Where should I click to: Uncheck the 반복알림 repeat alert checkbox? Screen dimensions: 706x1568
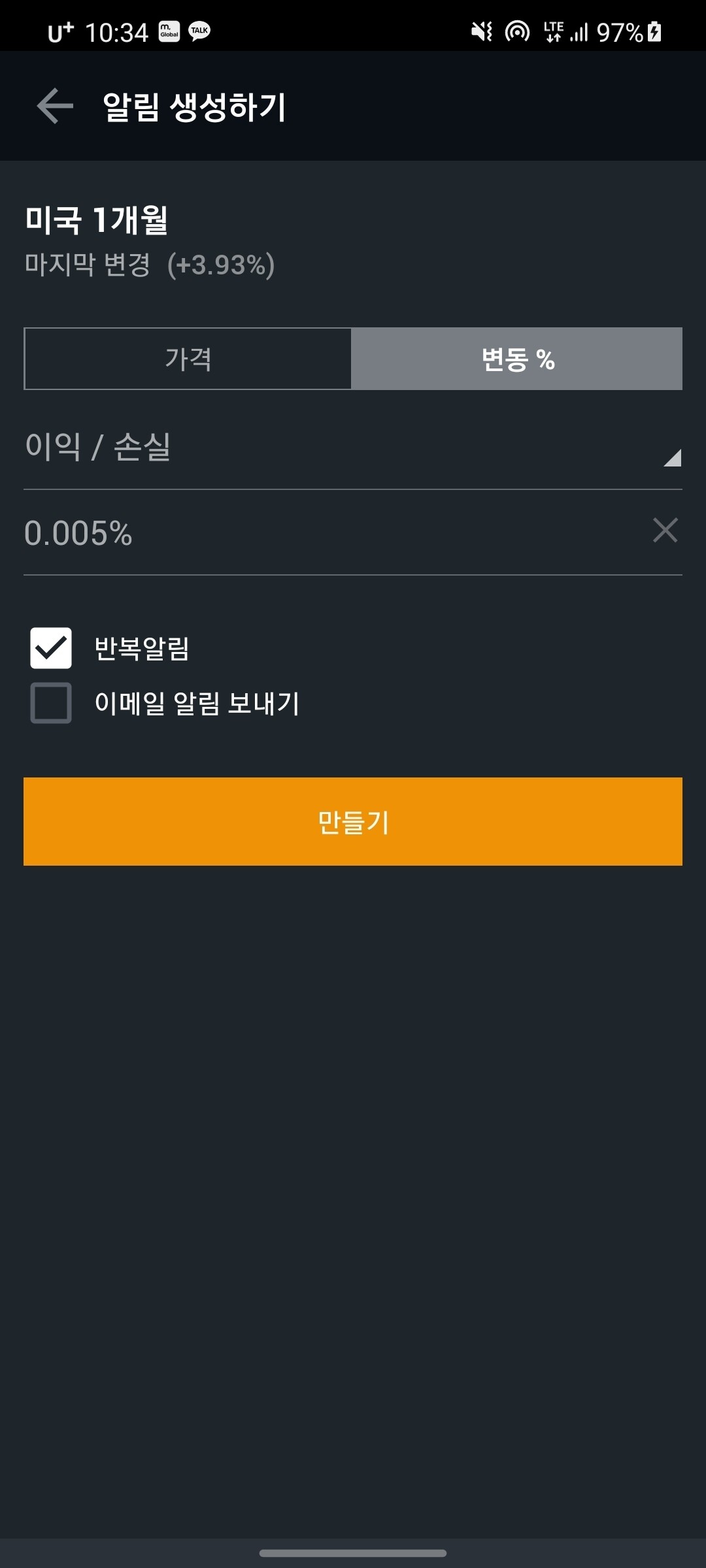[51, 648]
